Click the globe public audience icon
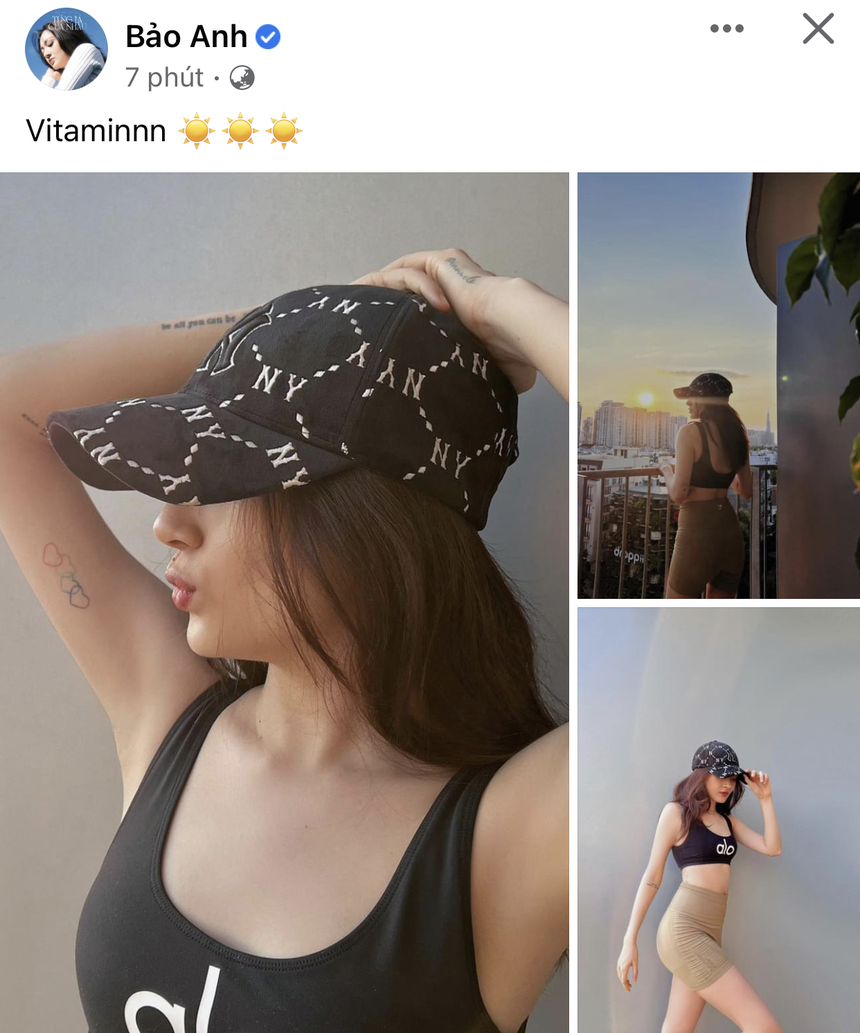Viewport: 860px width, 1033px height. pyautogui.click(x=240, y=77)
